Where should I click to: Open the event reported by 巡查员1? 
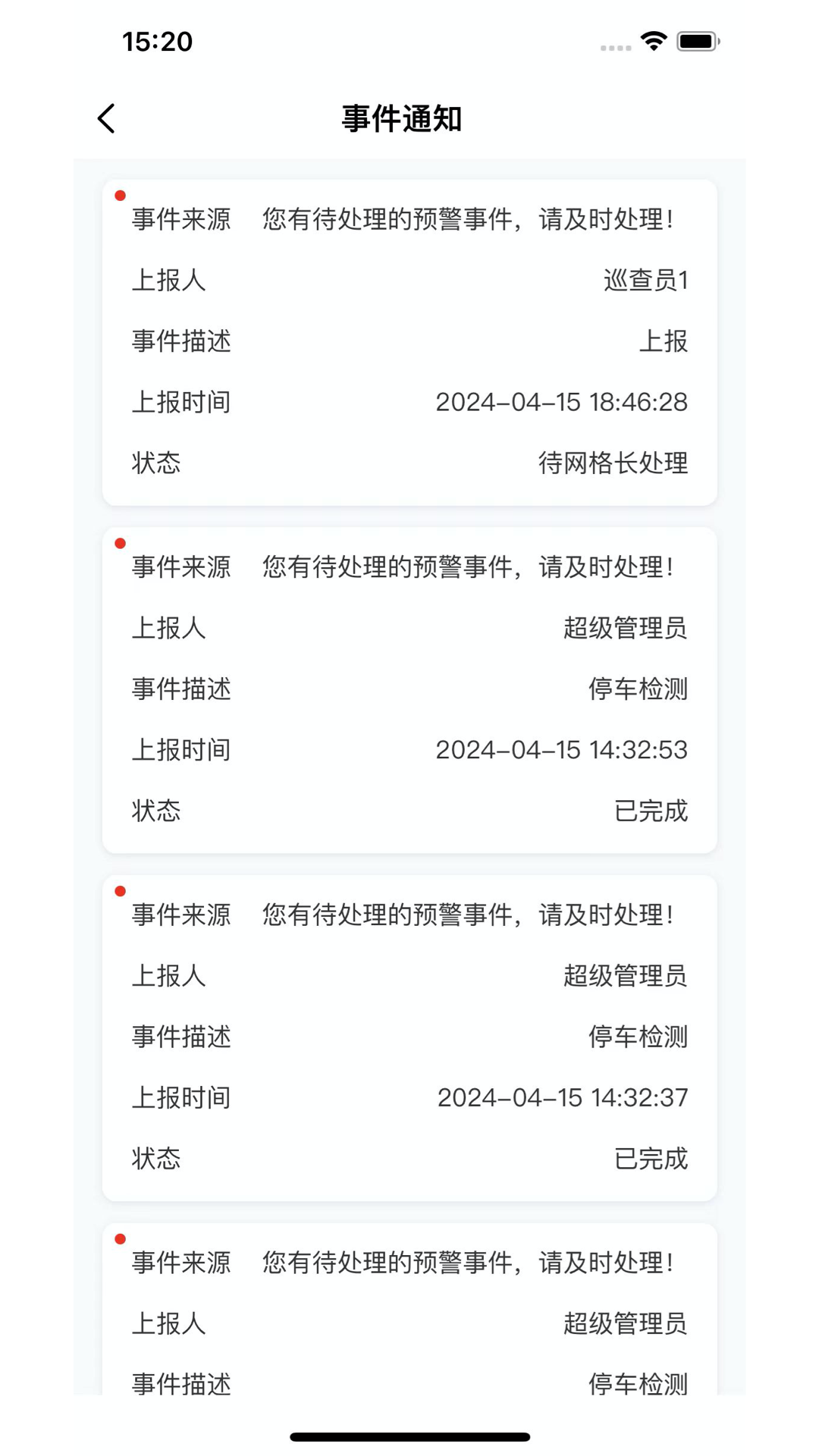[x=409, y=342]
